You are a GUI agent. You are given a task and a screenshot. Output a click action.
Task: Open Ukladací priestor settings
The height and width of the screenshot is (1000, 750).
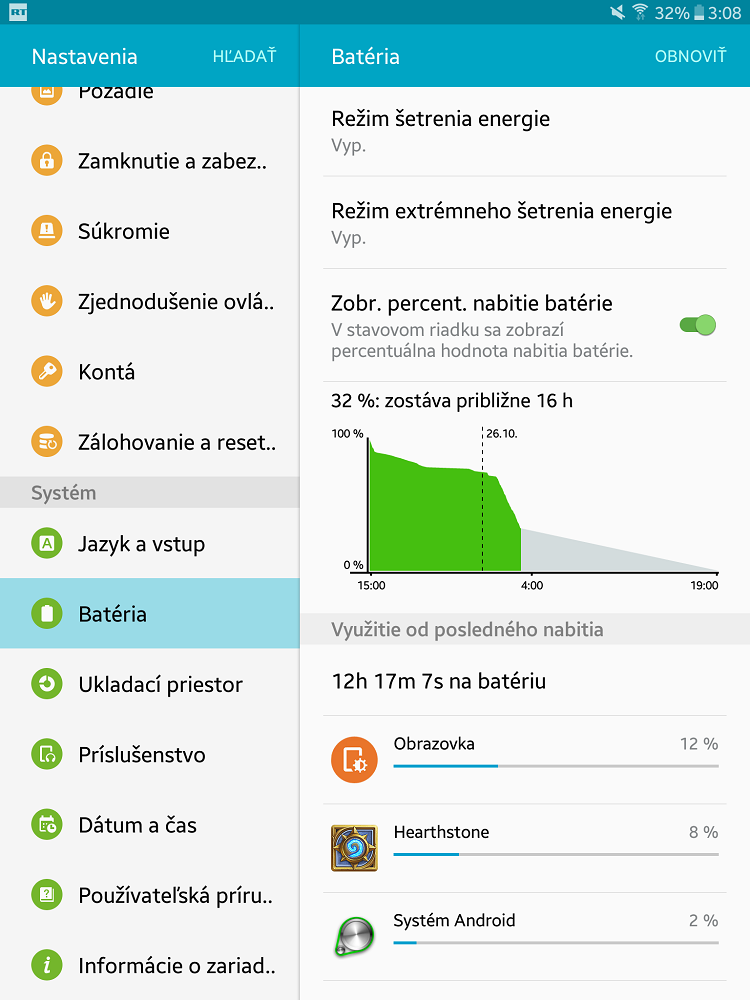[x=150, y=684]
